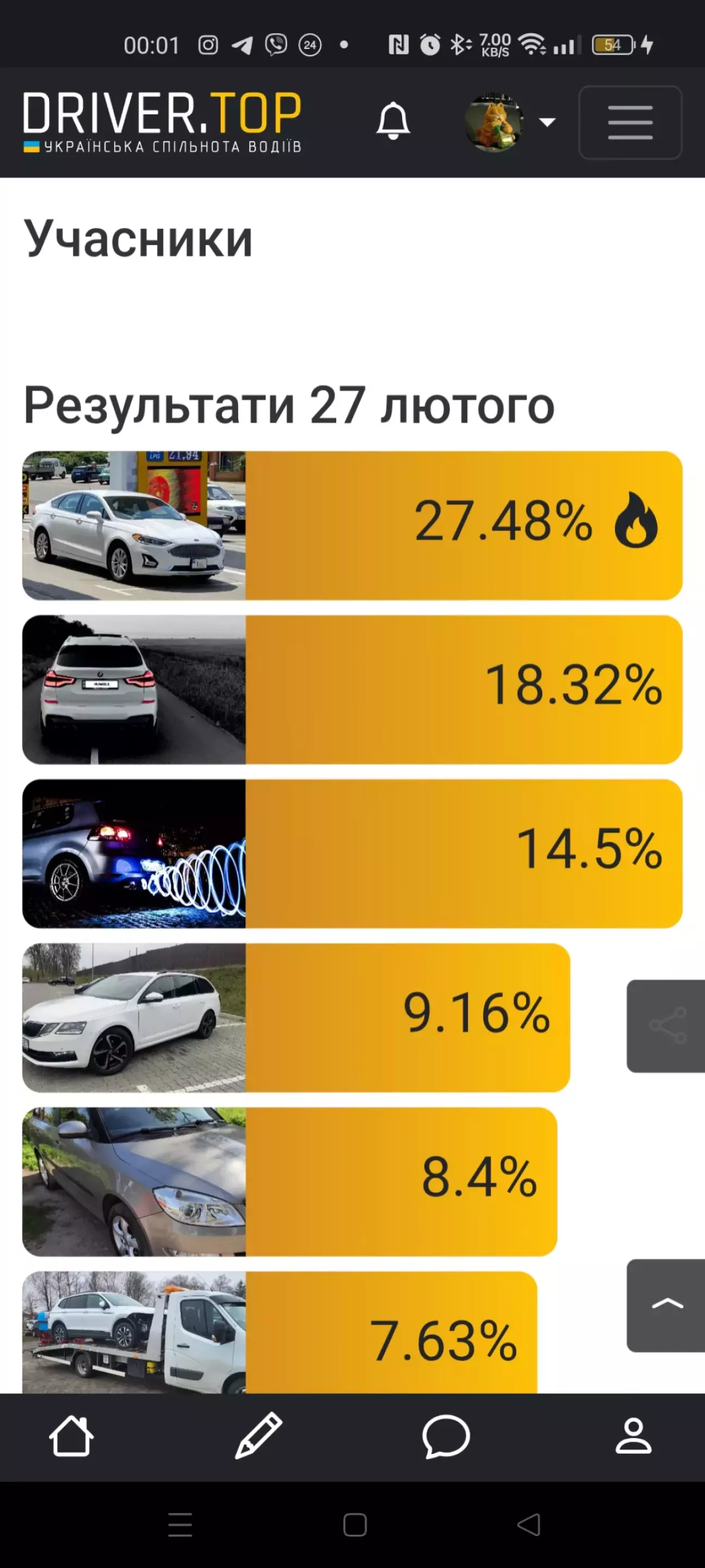Image resolution: width=705 pixels, height=1568 pixels.
Task: Open the entry with 8.4% votes
Action: pyautogui.click(x=289, y=1181)
